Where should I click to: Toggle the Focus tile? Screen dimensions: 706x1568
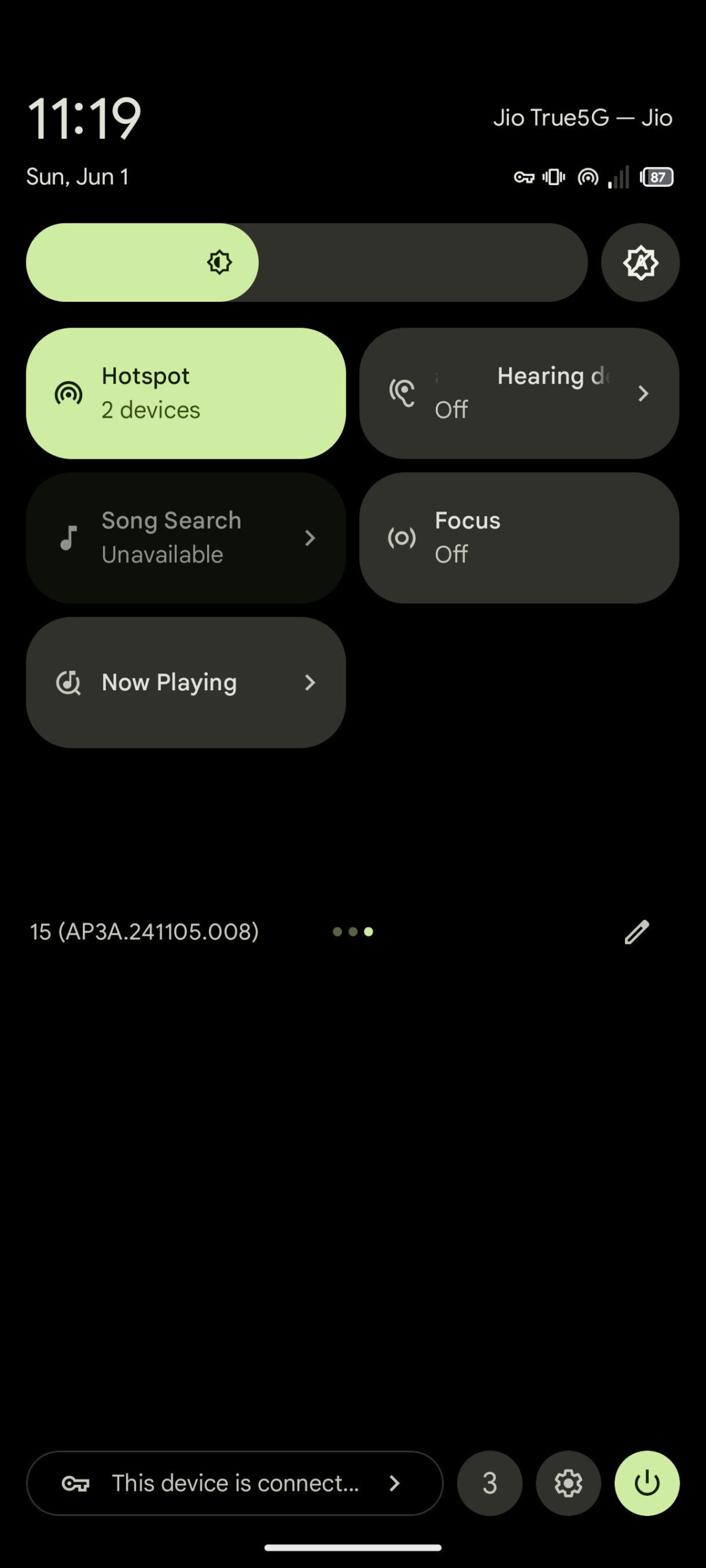519,538
